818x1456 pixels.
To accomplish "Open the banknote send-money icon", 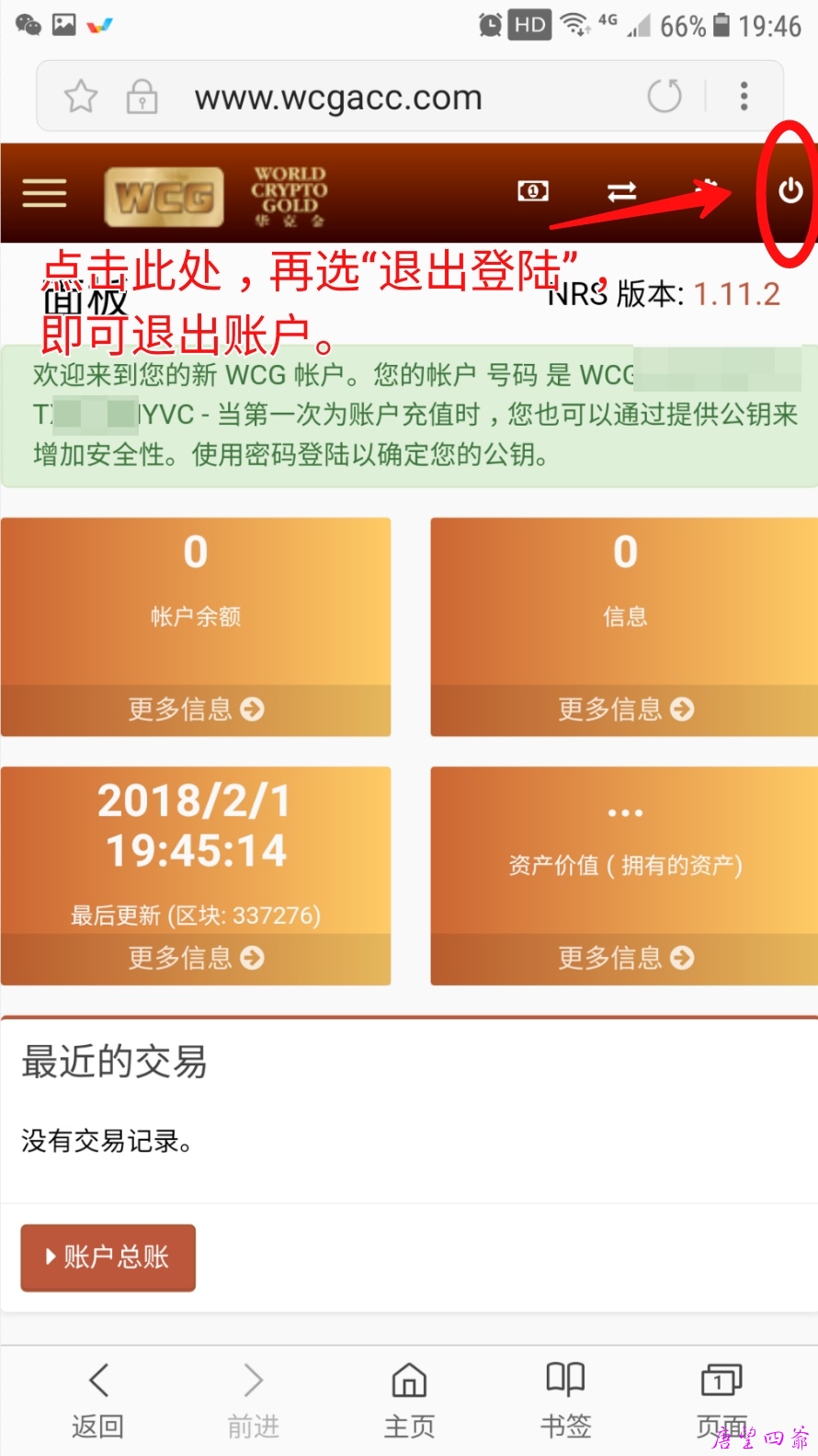I will pos(533,191).
